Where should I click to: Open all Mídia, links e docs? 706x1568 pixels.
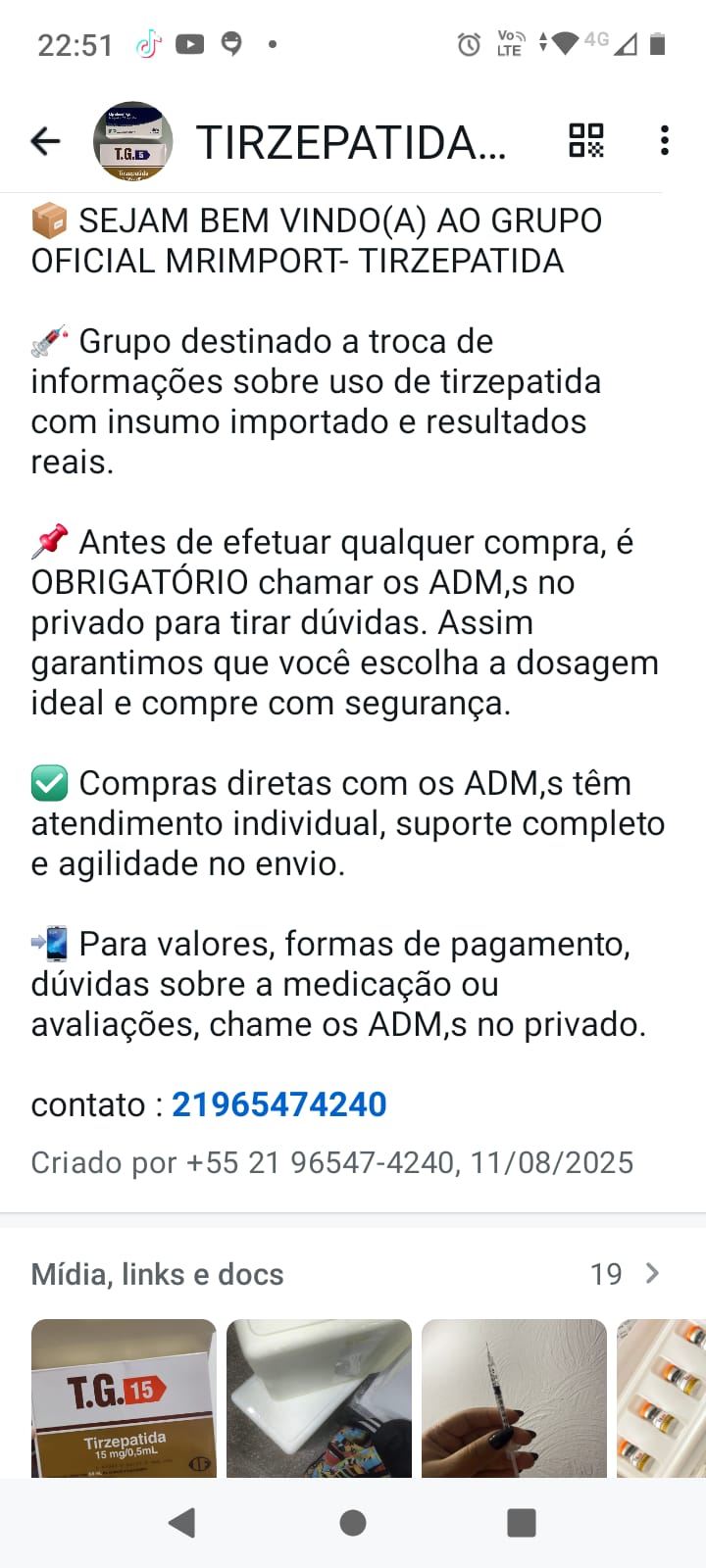click(625, 1274)
